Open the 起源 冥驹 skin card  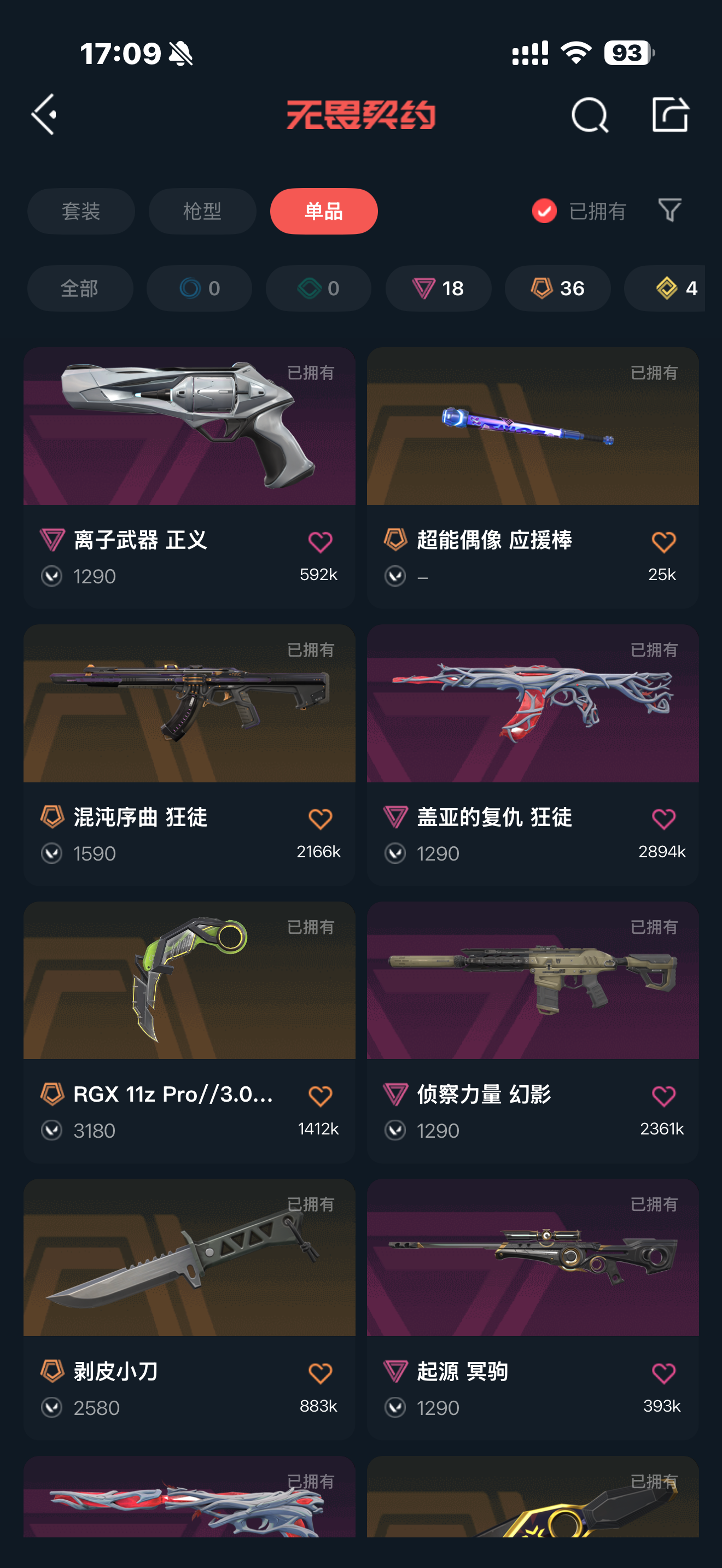tap(533, 1309)
